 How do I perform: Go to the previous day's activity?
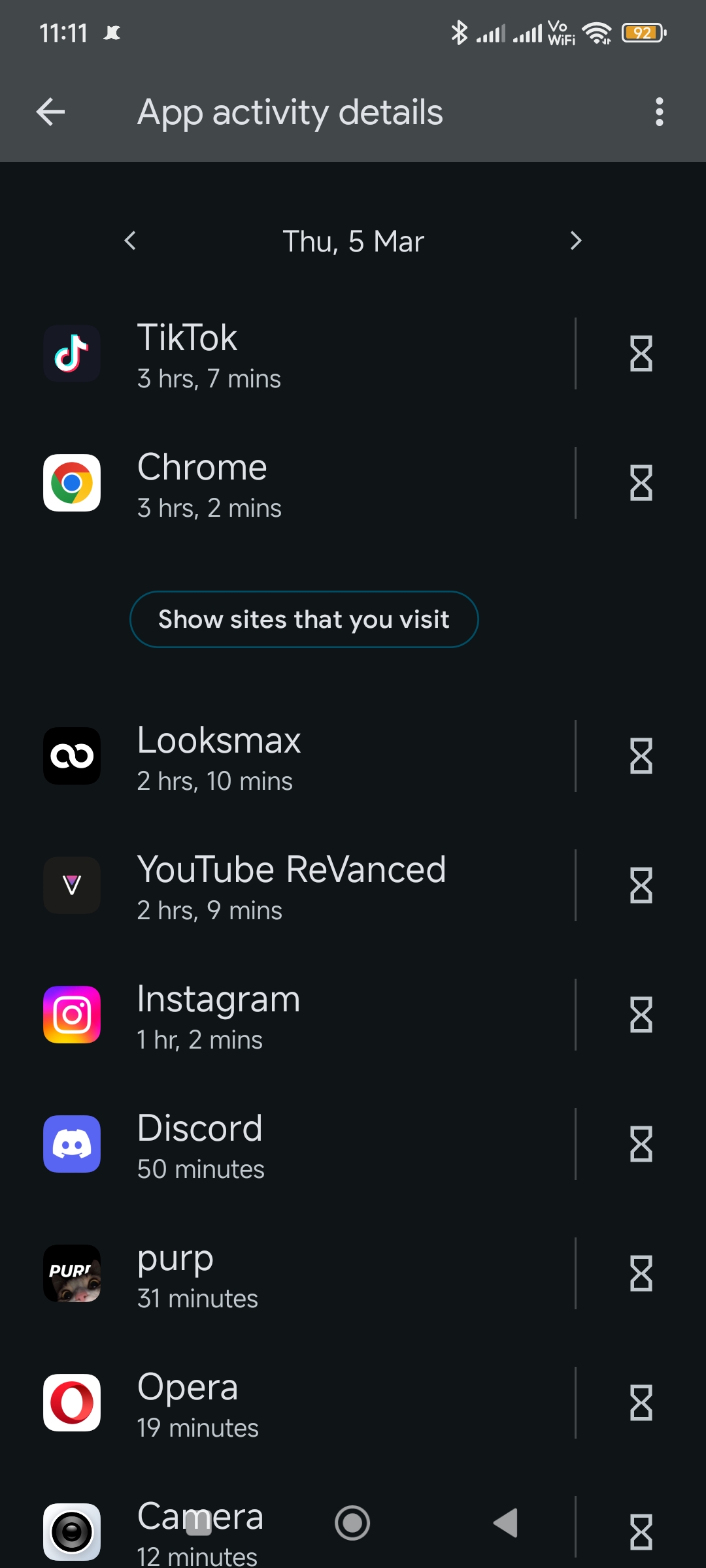[129, 240]
